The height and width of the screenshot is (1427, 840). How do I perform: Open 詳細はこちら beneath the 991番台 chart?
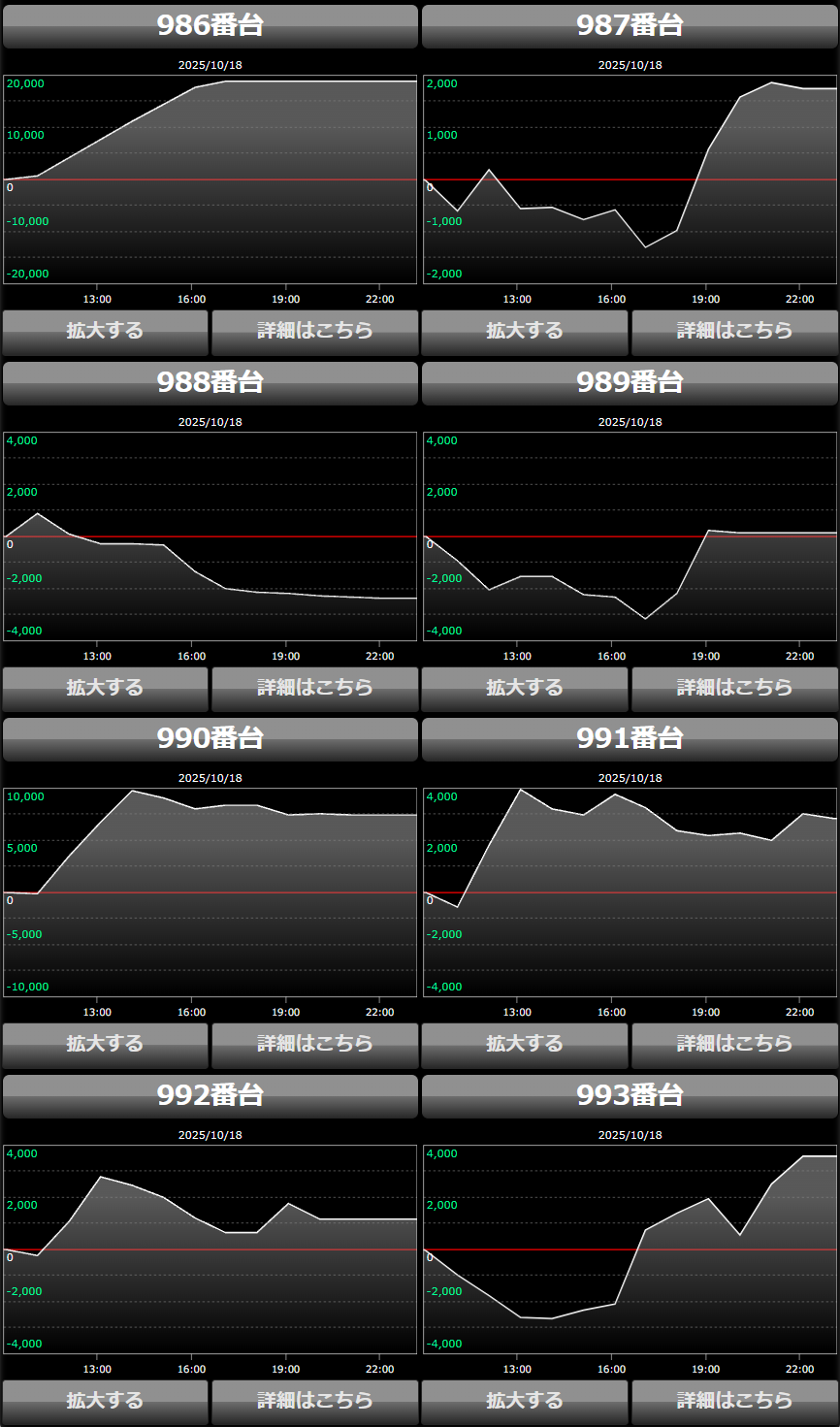pyautogui.click(x=734, y=1045)
